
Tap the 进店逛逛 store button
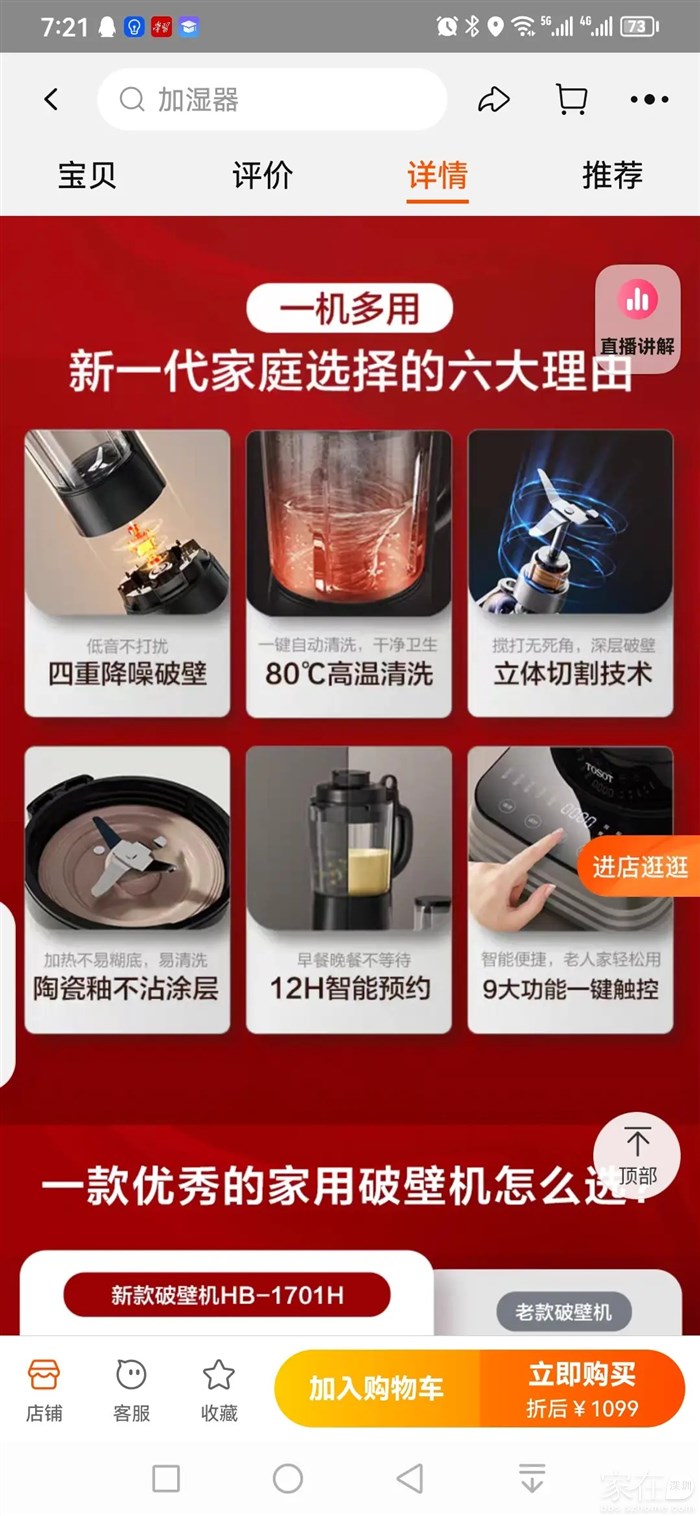coord(640,866)
